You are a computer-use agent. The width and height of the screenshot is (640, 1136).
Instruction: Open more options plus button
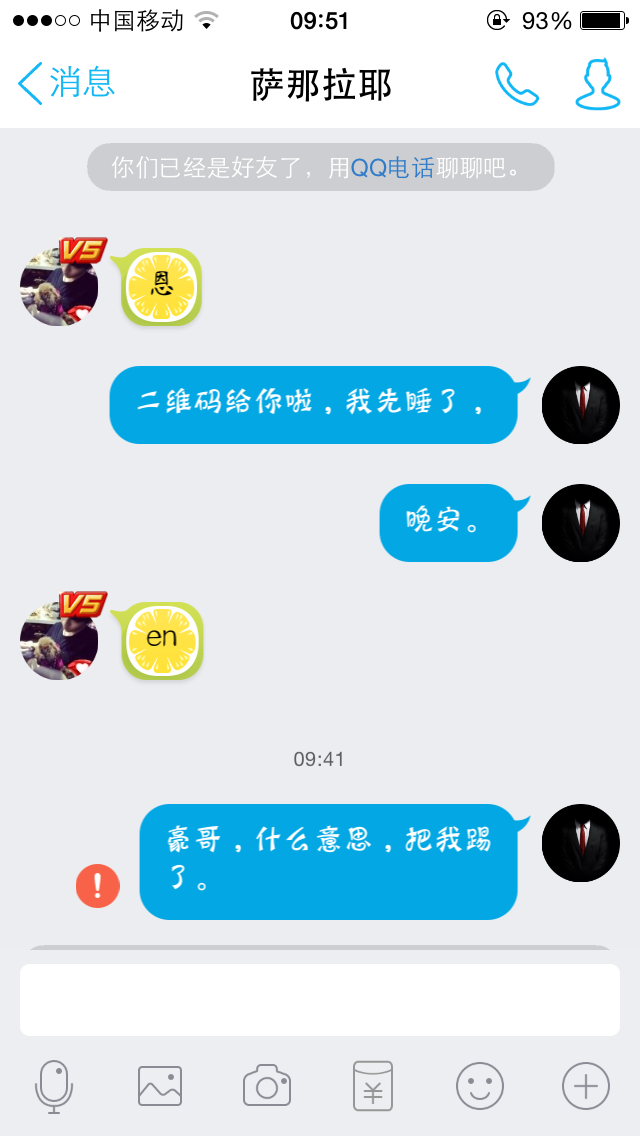click(586, 1086)
